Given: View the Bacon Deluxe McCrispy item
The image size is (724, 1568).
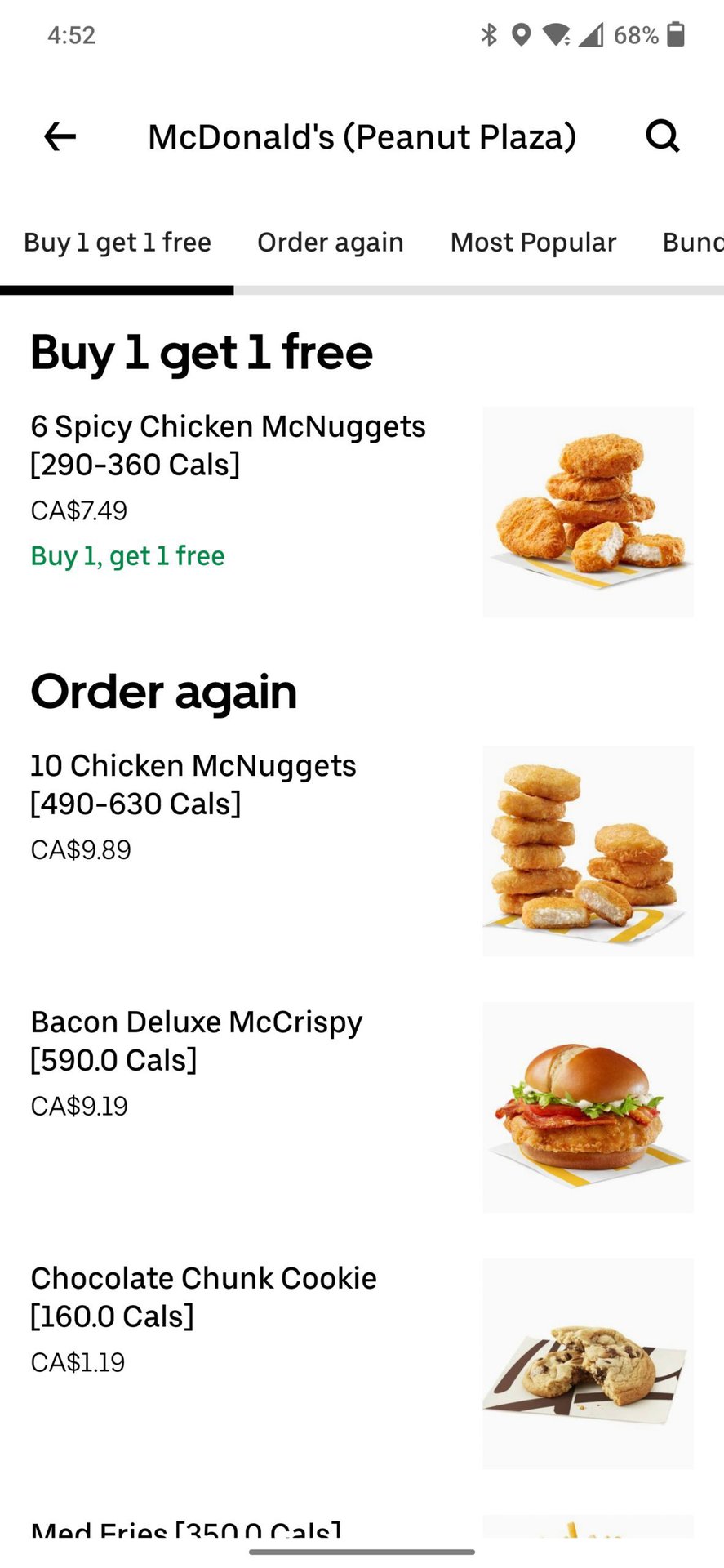Looking at the screenshot, I should point(197,1040).
